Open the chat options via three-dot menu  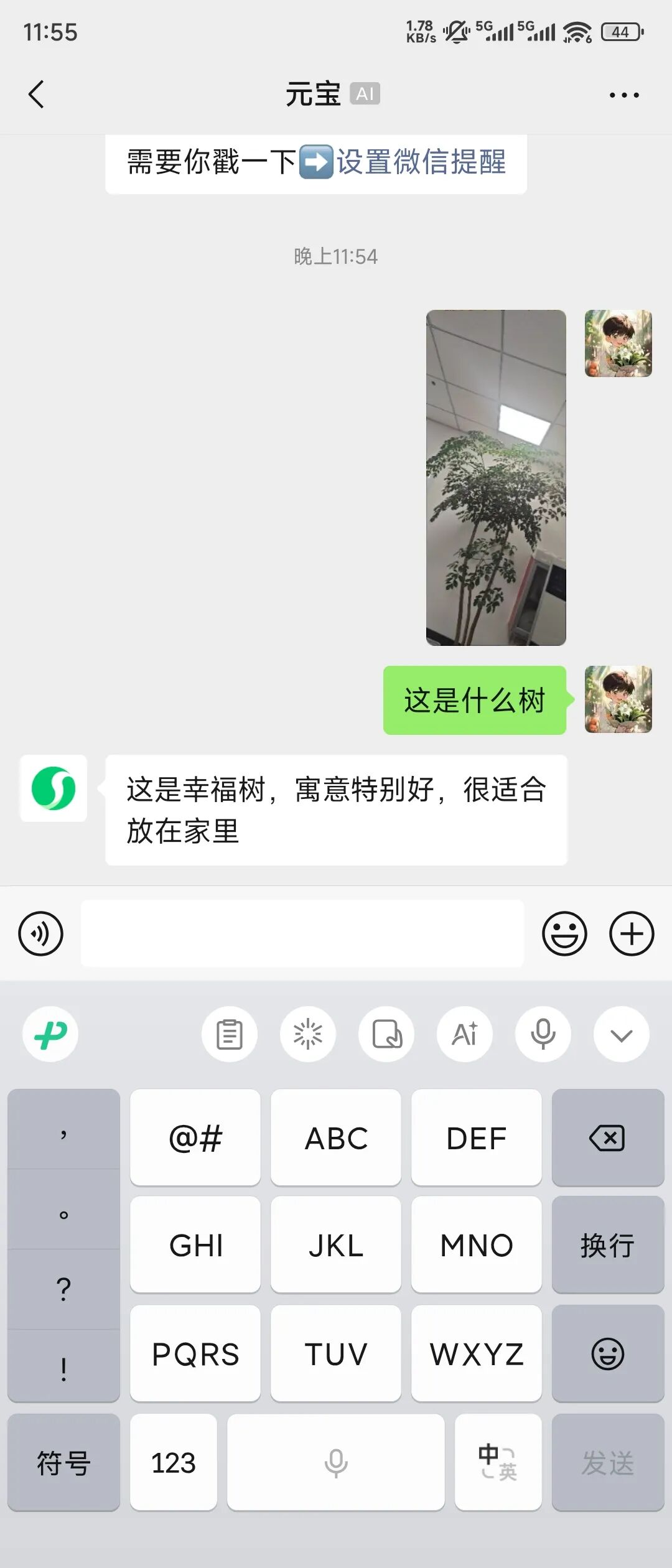623,95
